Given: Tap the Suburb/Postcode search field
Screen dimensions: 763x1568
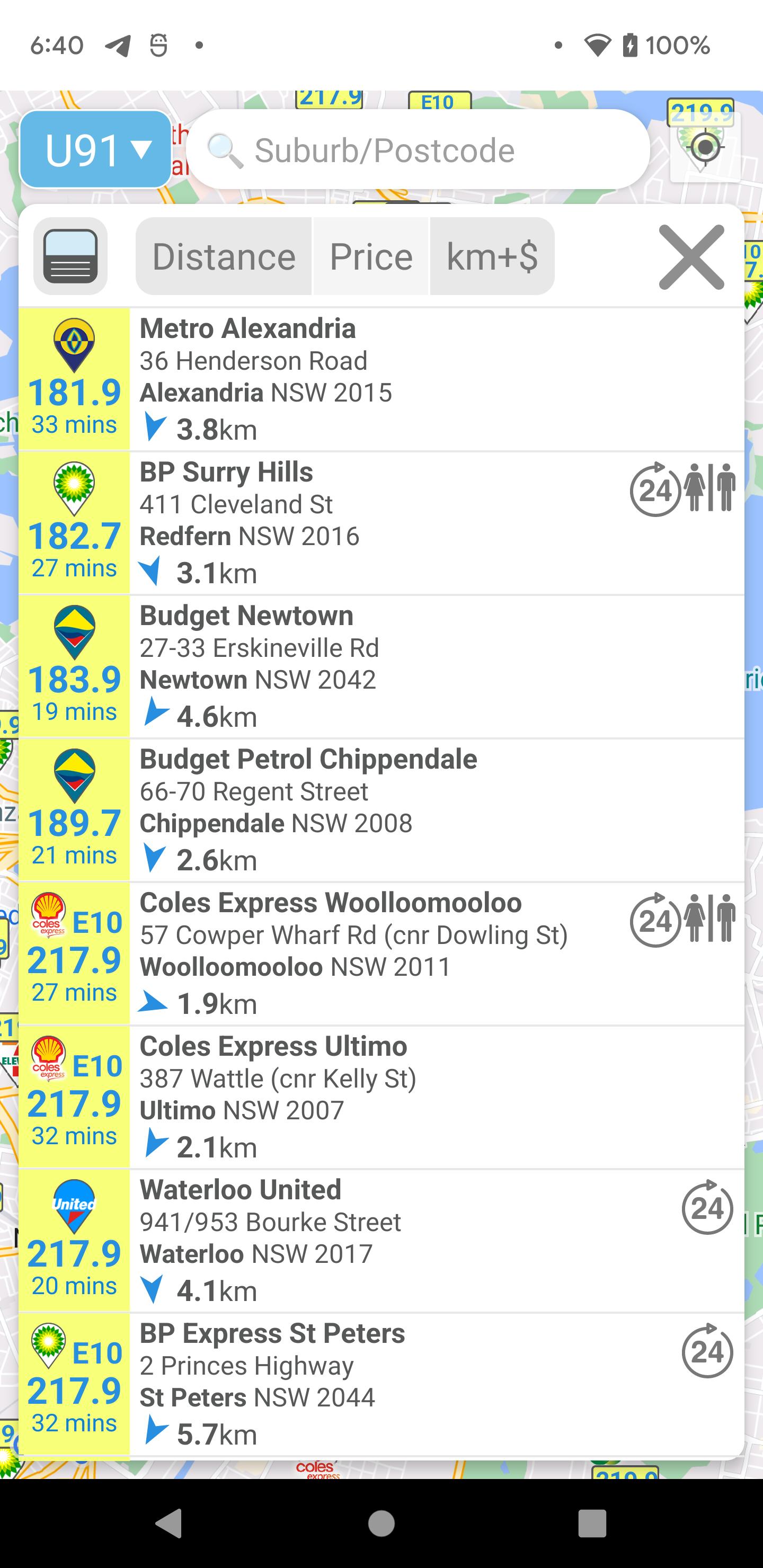Looking at the screenshot, I should [418, 150].
